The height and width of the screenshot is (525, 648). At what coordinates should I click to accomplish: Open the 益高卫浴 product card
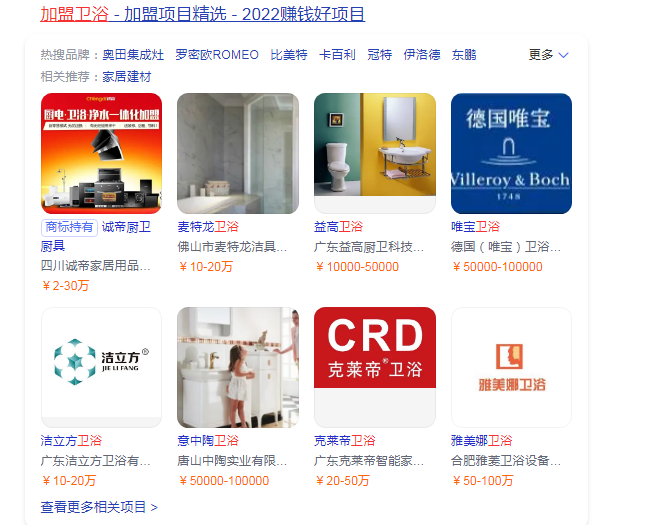pos(374,153)
